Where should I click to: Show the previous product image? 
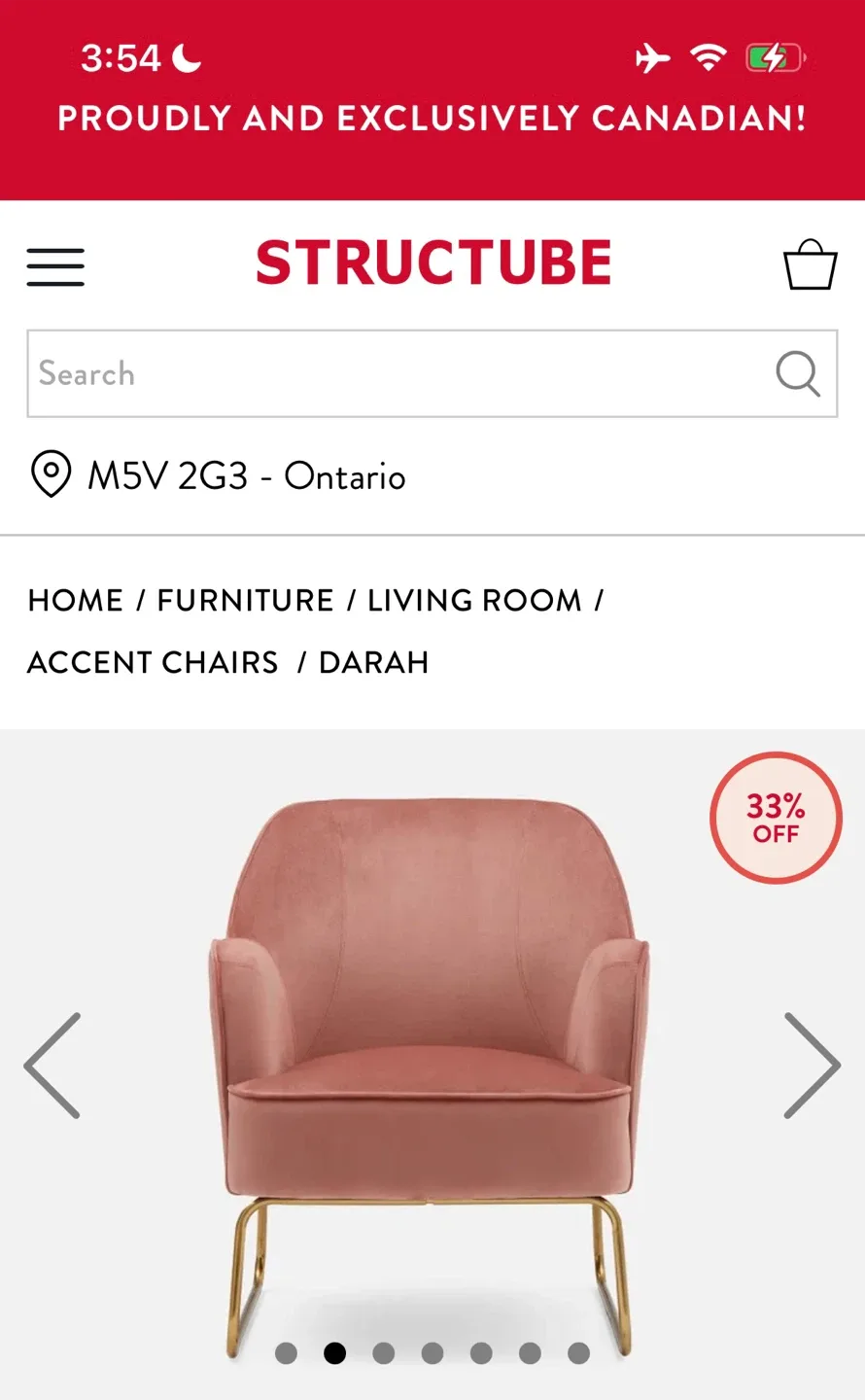click(x=52, y=1066)
